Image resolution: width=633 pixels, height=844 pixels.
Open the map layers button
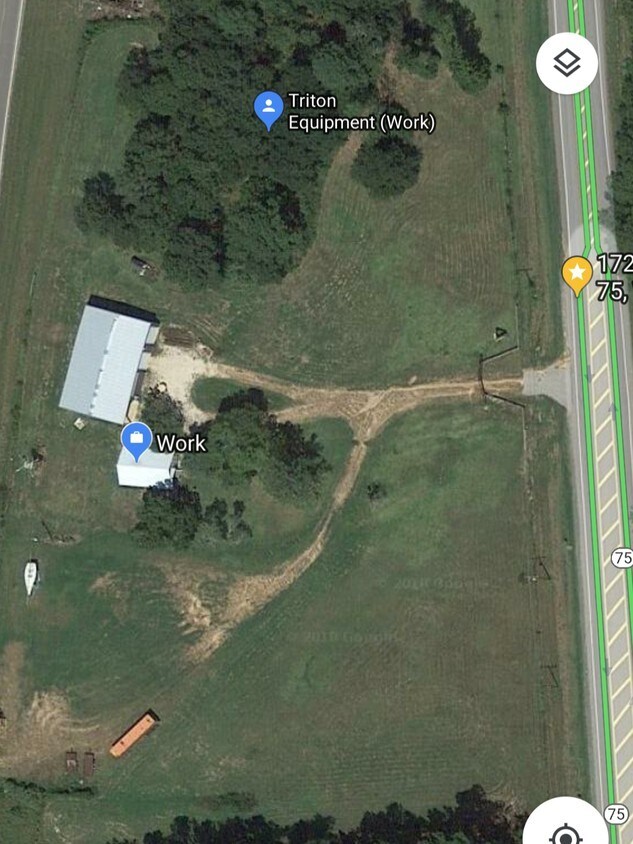567,63
